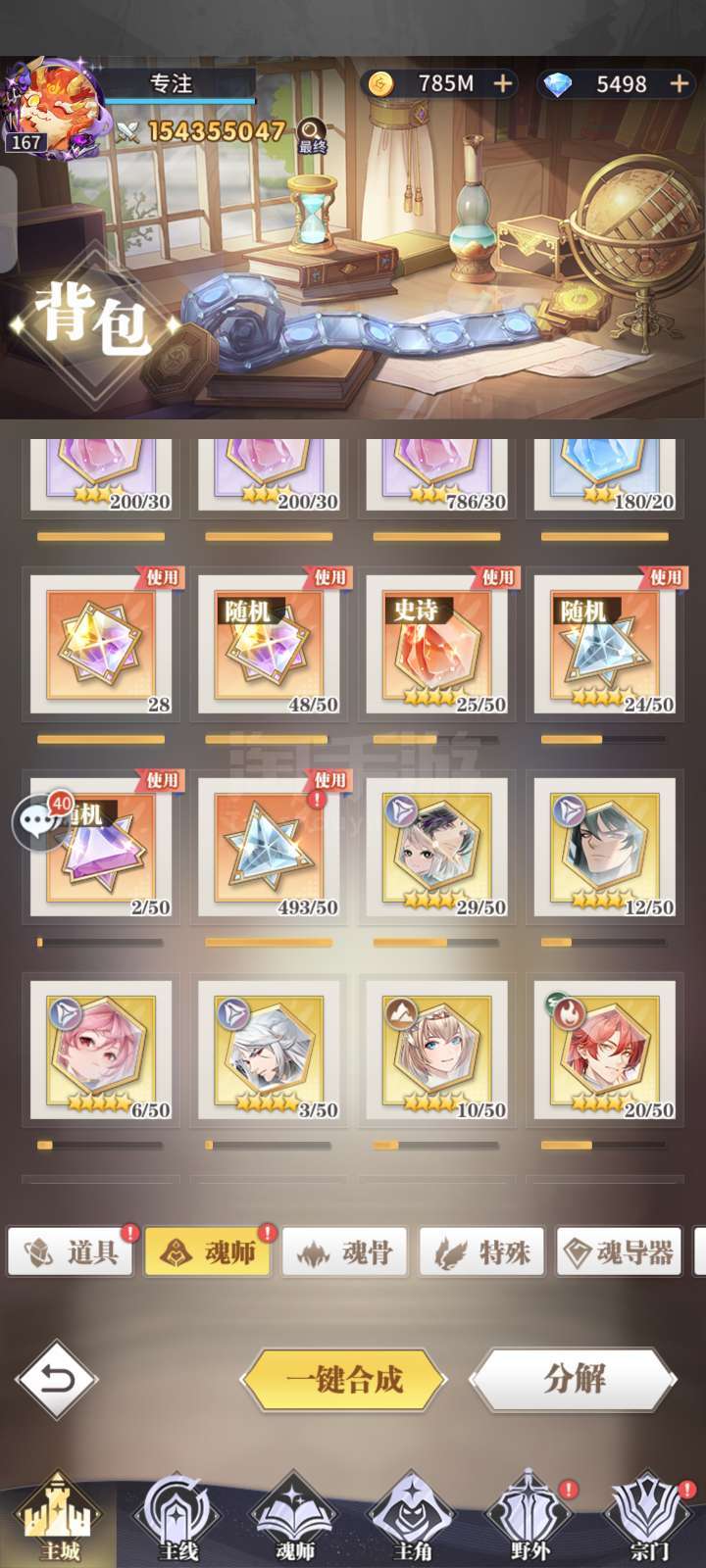Screen dimensions: 706x1568
Task: Tap the plus button beside 785M gold
Action: point(503,84)
